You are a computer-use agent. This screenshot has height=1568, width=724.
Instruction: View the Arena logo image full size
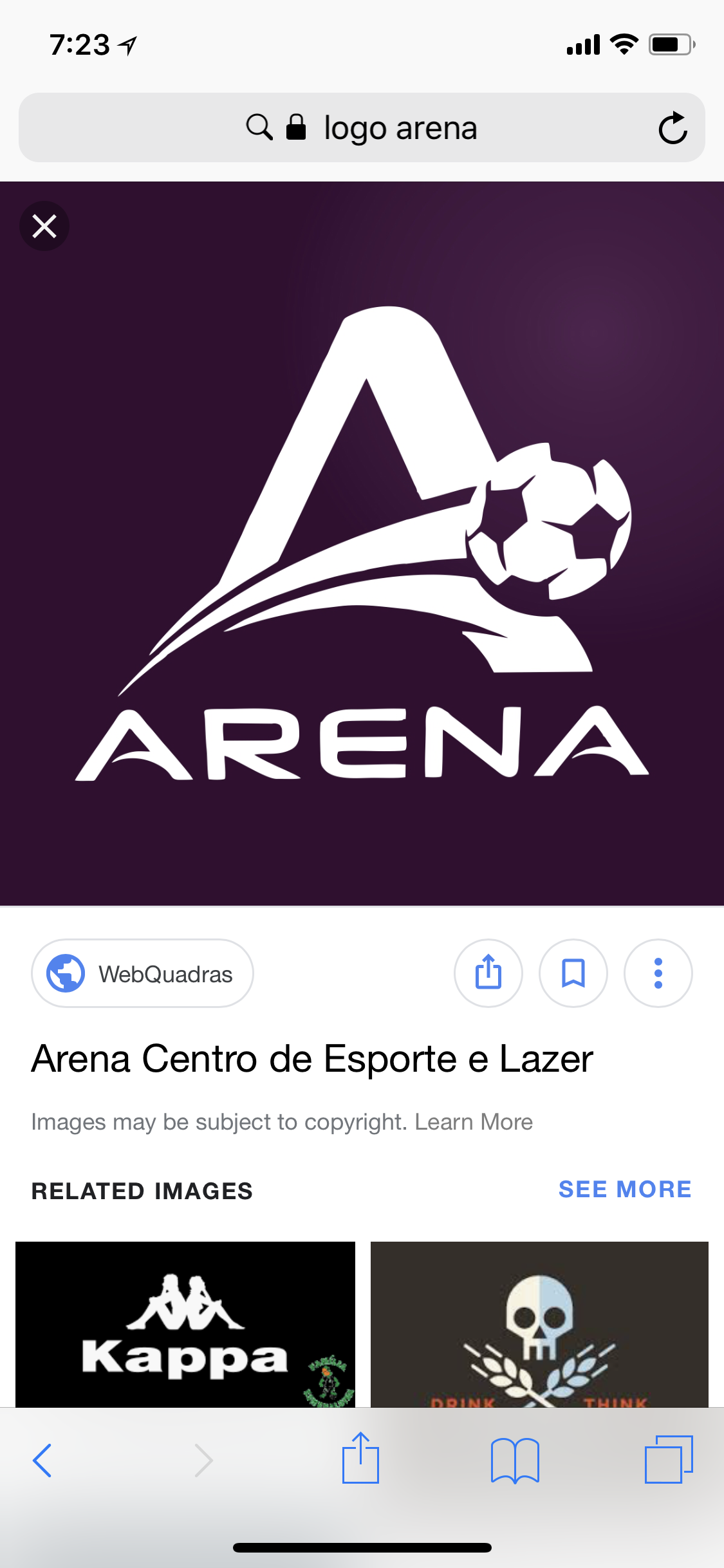click(362, 544)
